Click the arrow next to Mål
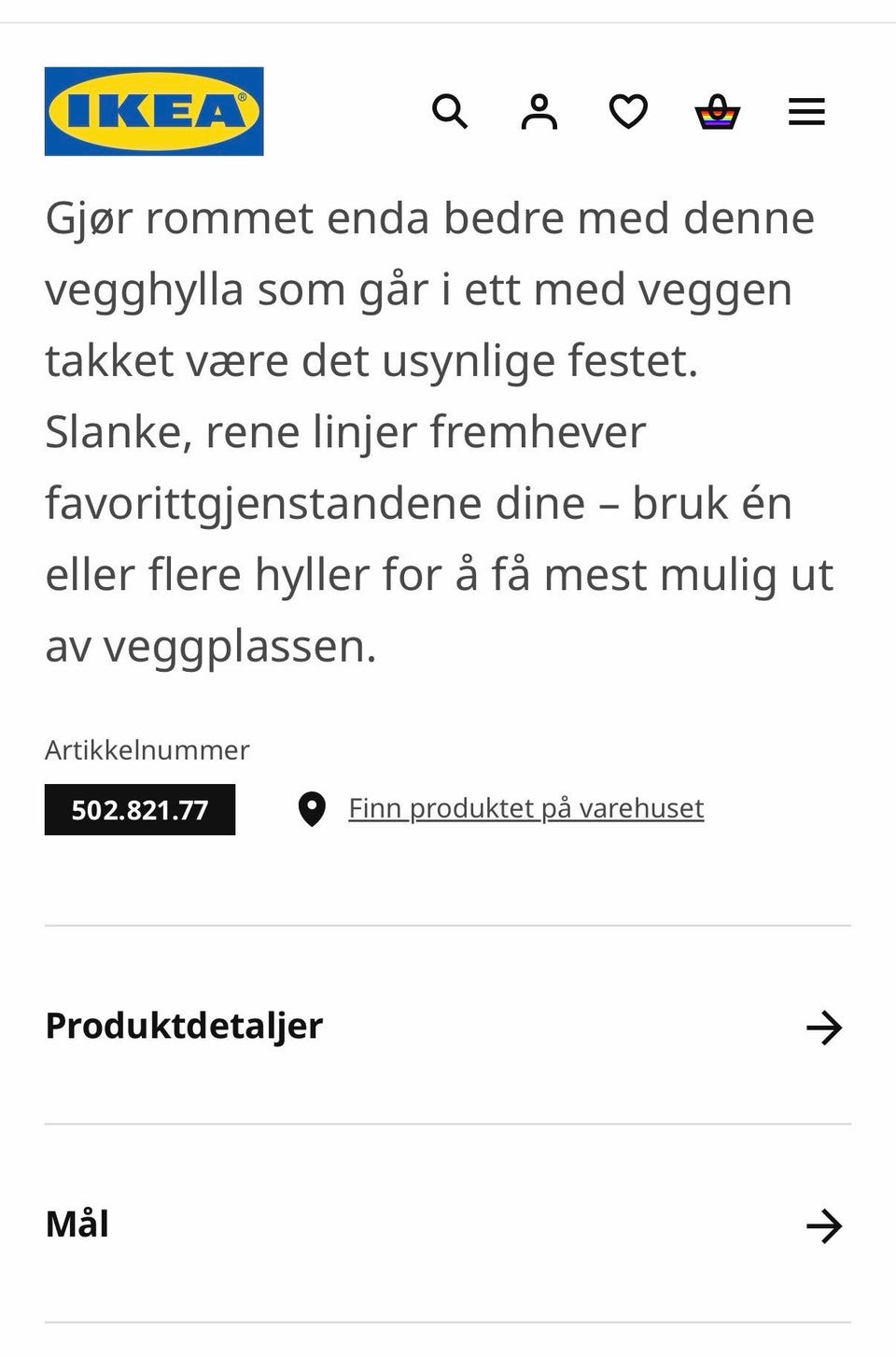Screen dimensions: 896x1357 click(825, 1224)
